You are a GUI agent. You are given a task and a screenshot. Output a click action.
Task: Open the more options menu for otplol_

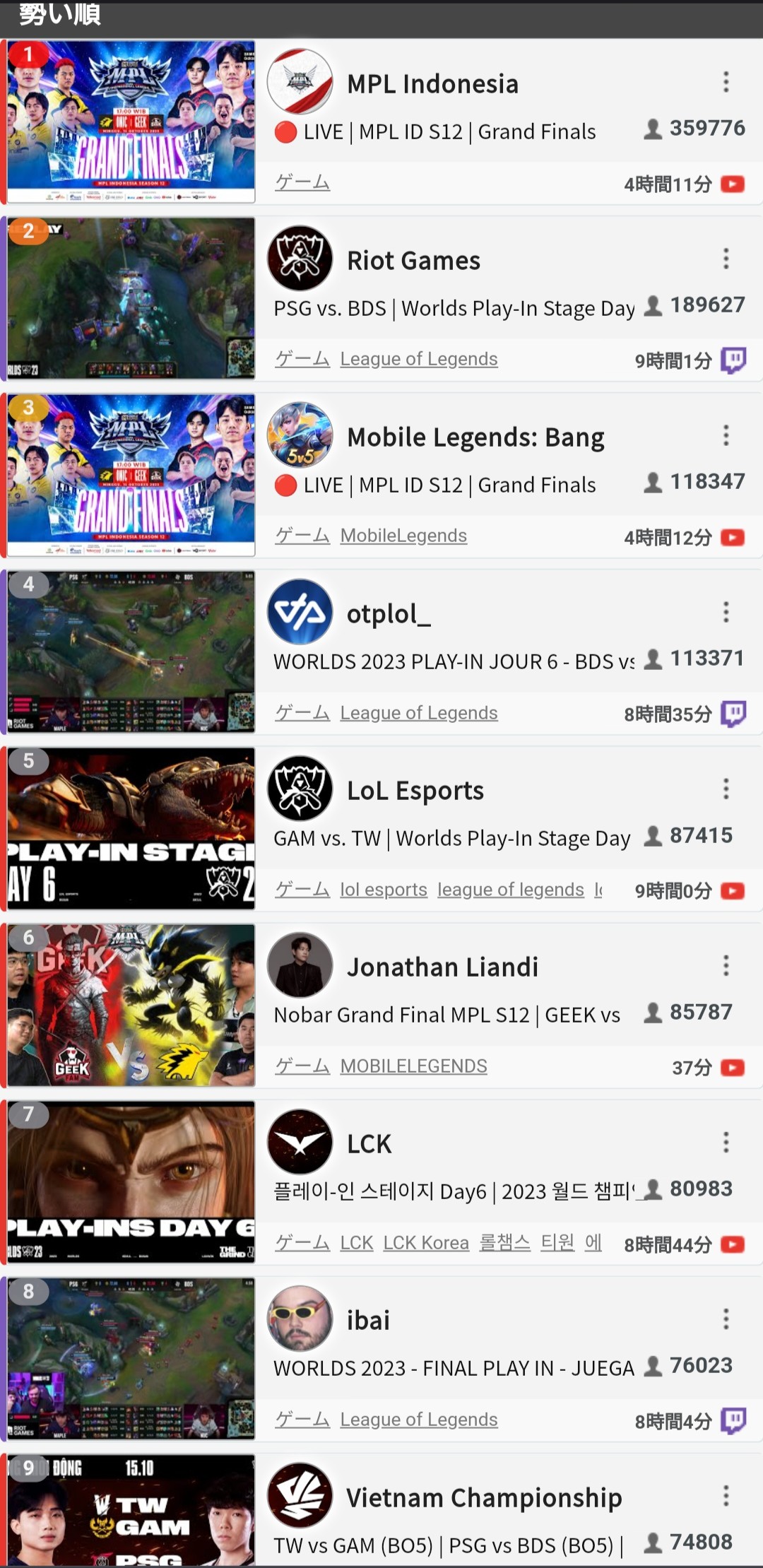(x=726, y=612)
